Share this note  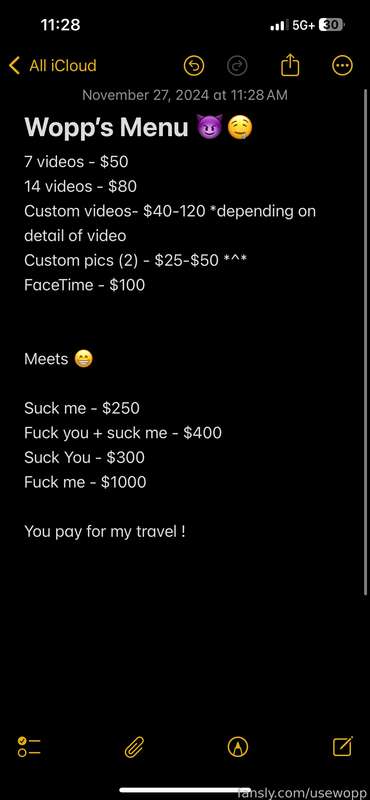[290, 65]
